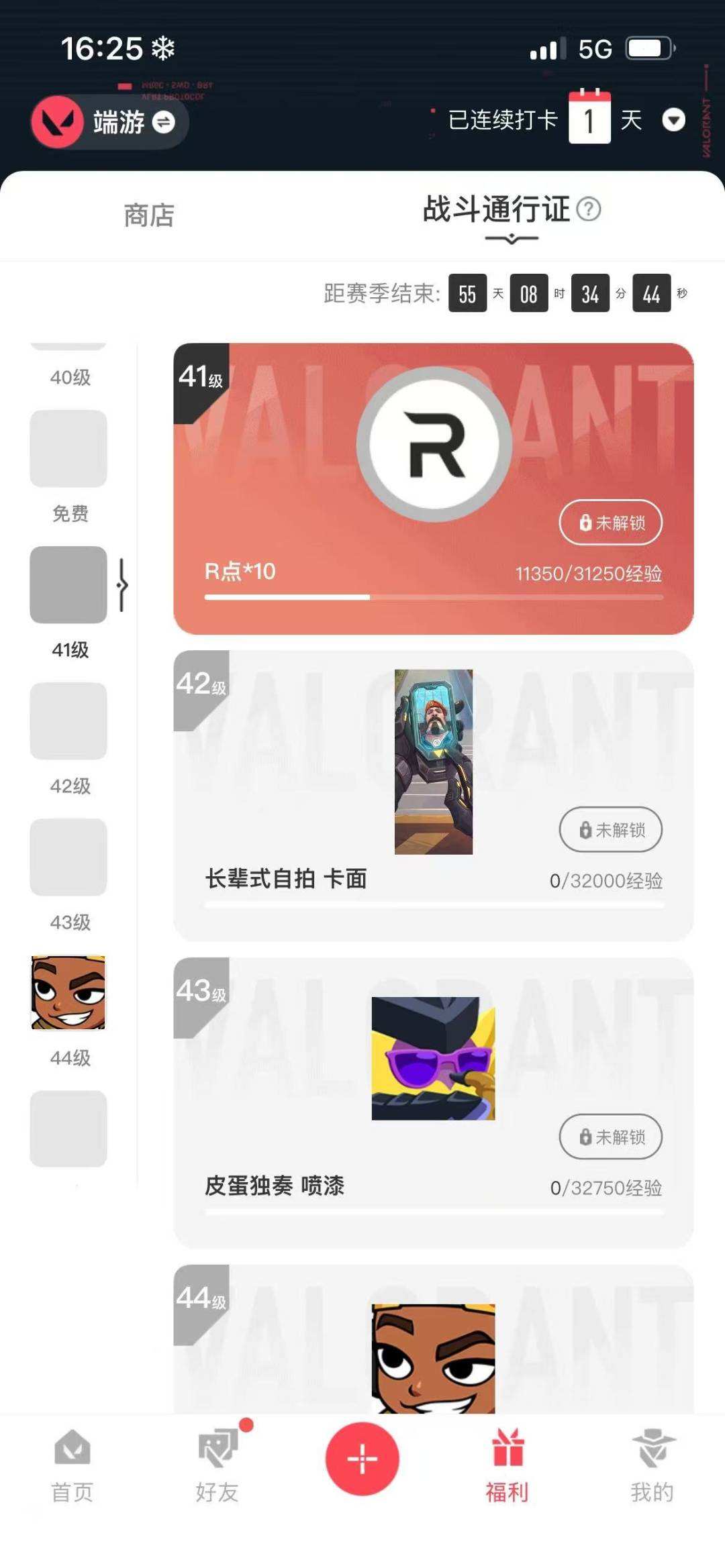The image size is (725, 1568).
Task: Open the 福利 tab
Action: 507,1465
